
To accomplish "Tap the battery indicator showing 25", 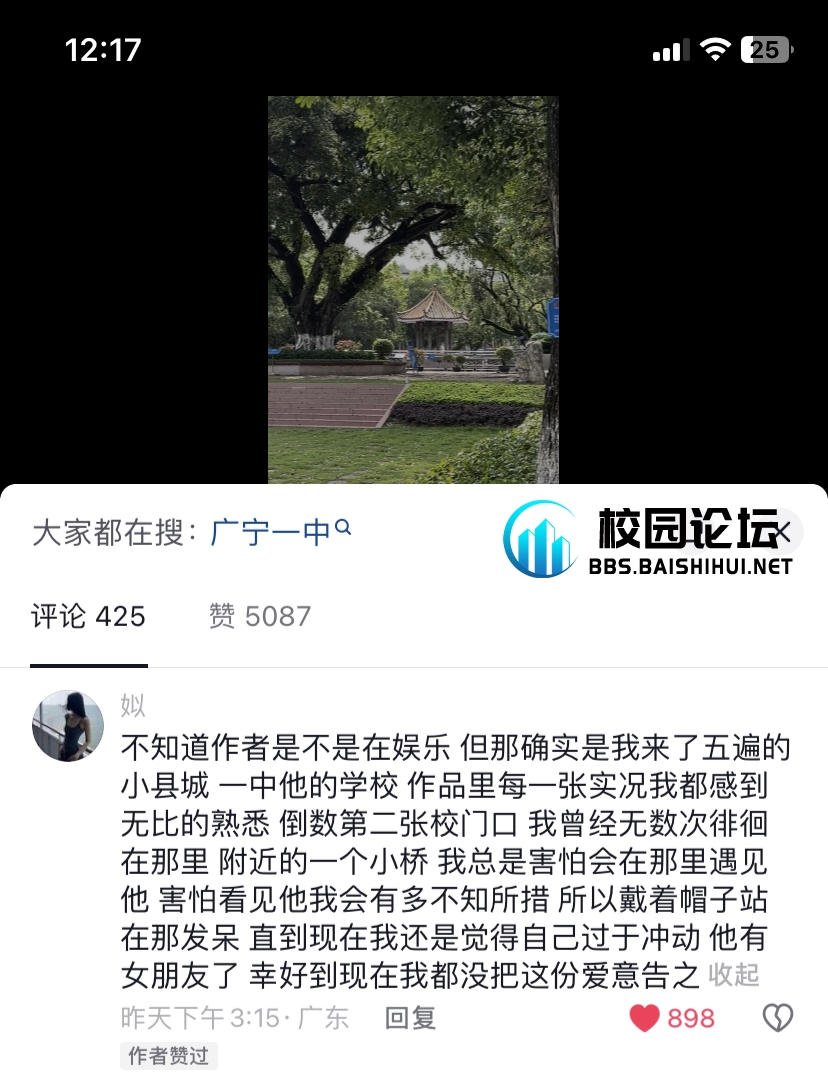I will (x=765, y=49).
